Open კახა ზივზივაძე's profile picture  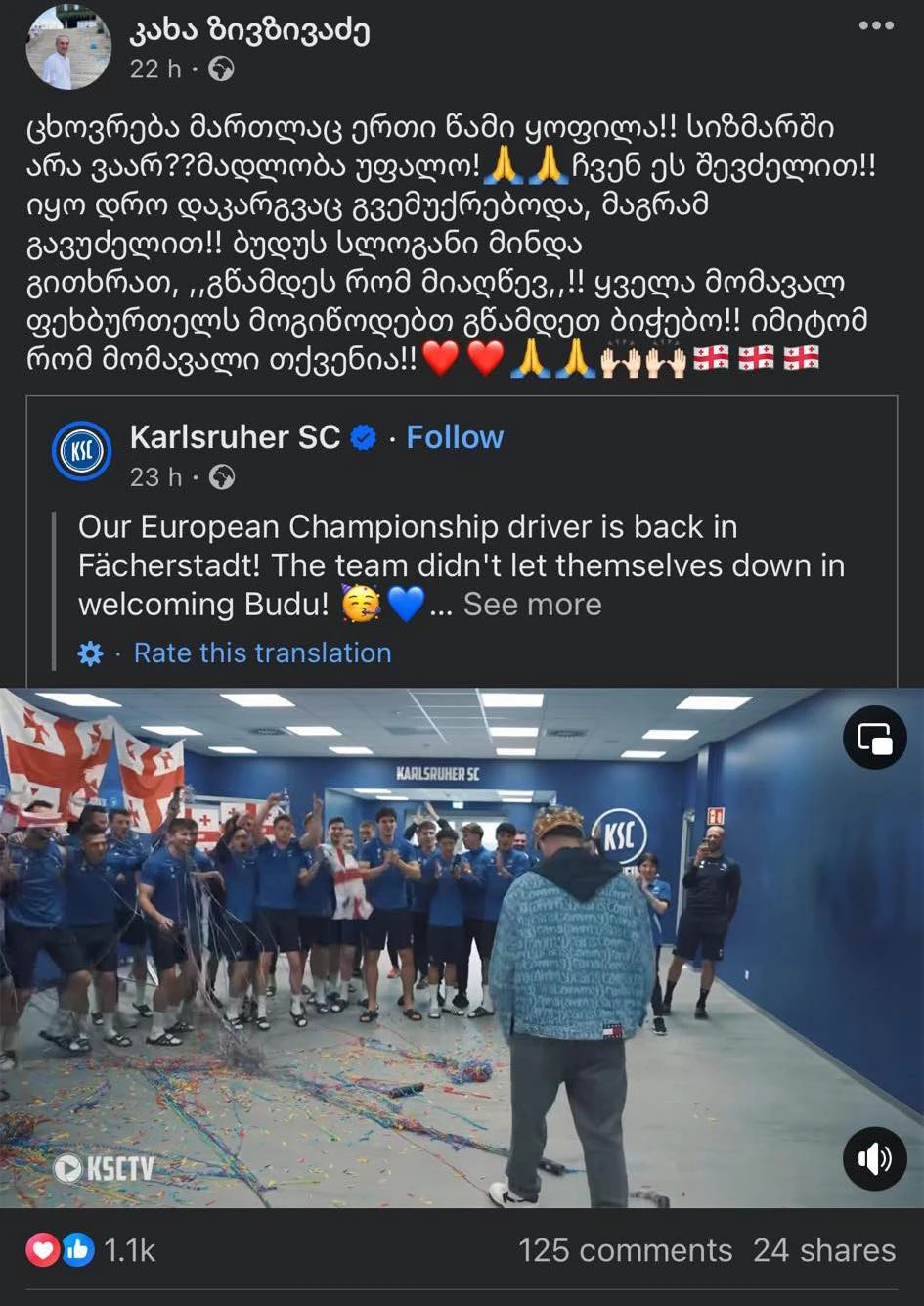tap(68, 47)
